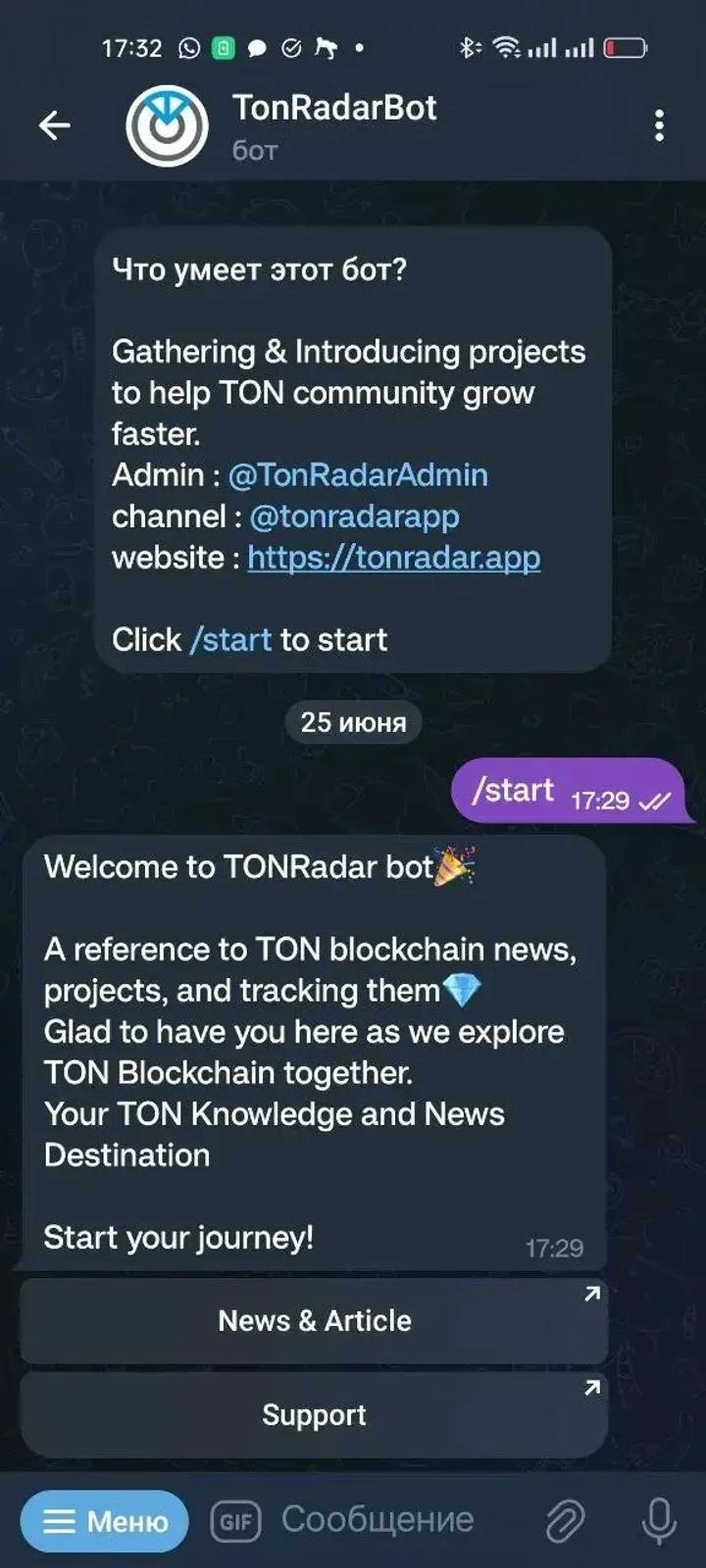Tap the /start command in bot description

(x=230, y=640)
